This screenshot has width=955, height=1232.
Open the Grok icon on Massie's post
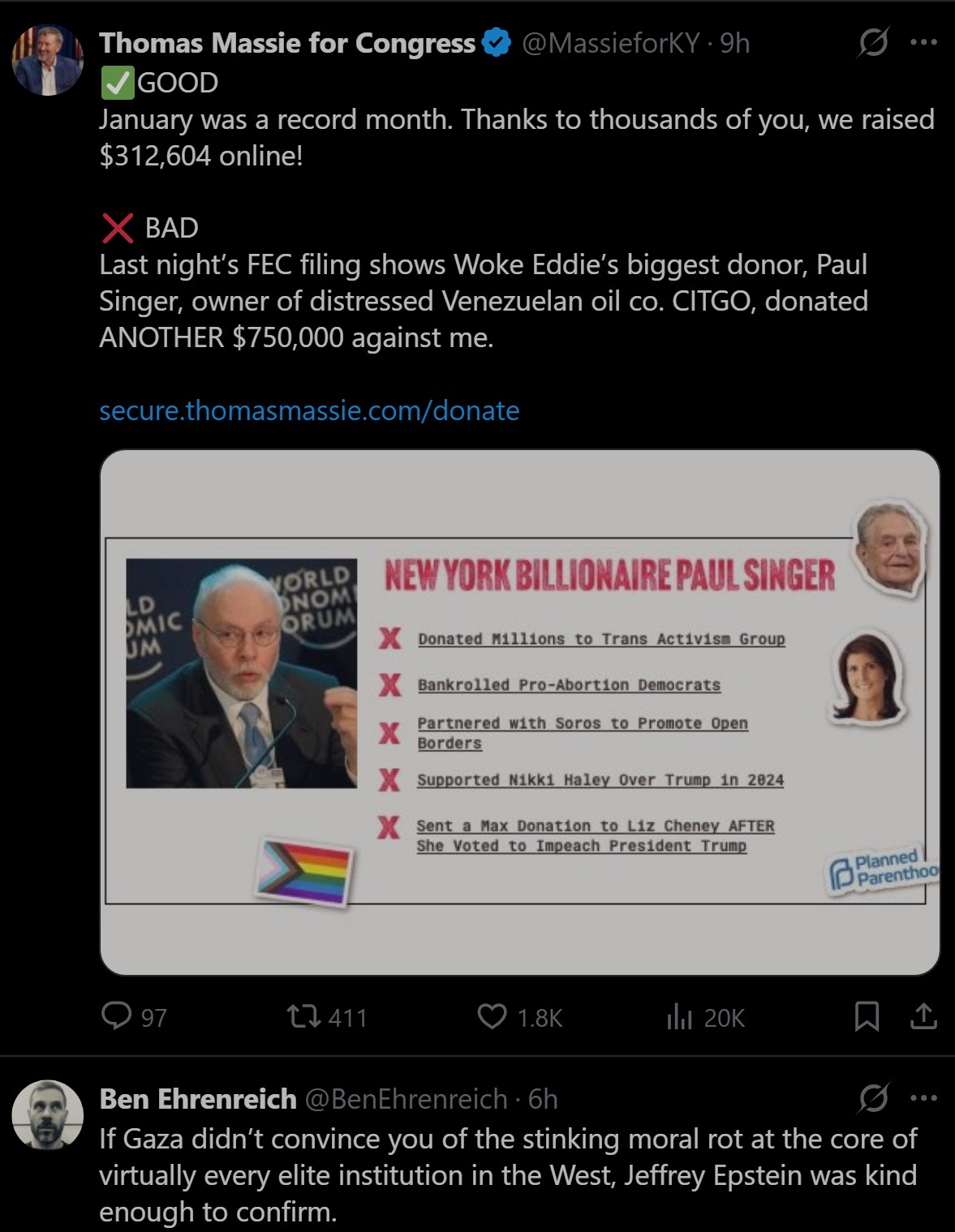point(873,42)
